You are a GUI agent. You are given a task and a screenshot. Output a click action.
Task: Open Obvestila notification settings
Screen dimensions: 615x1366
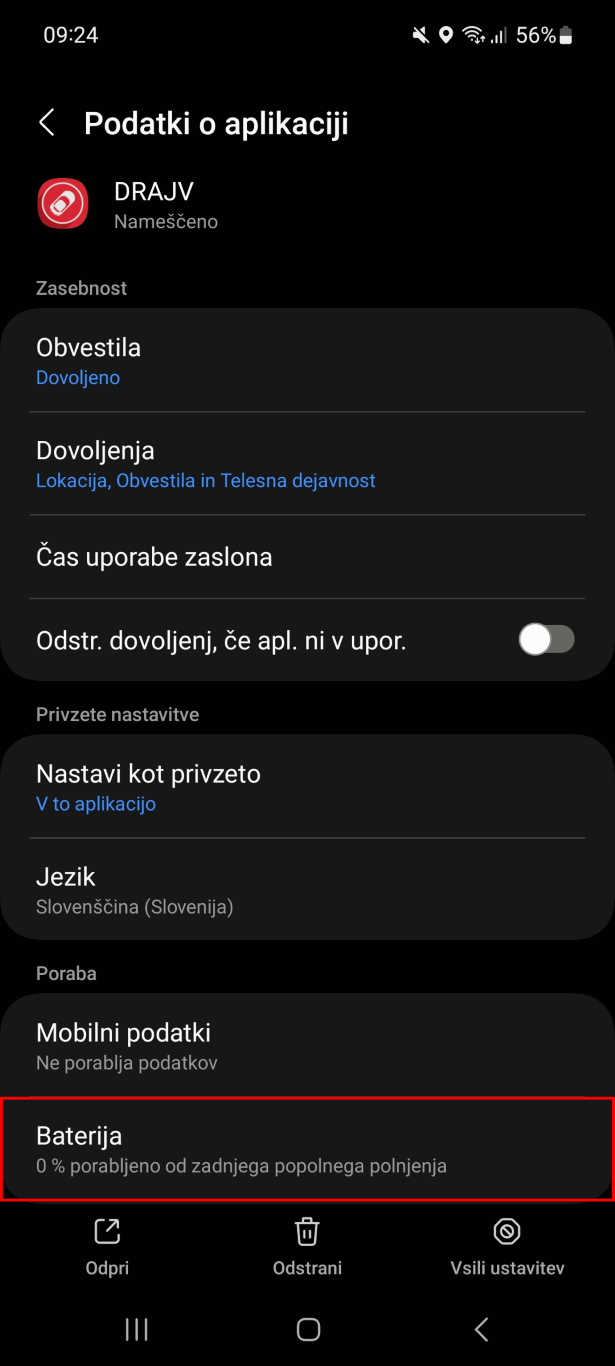click(307, 361)
